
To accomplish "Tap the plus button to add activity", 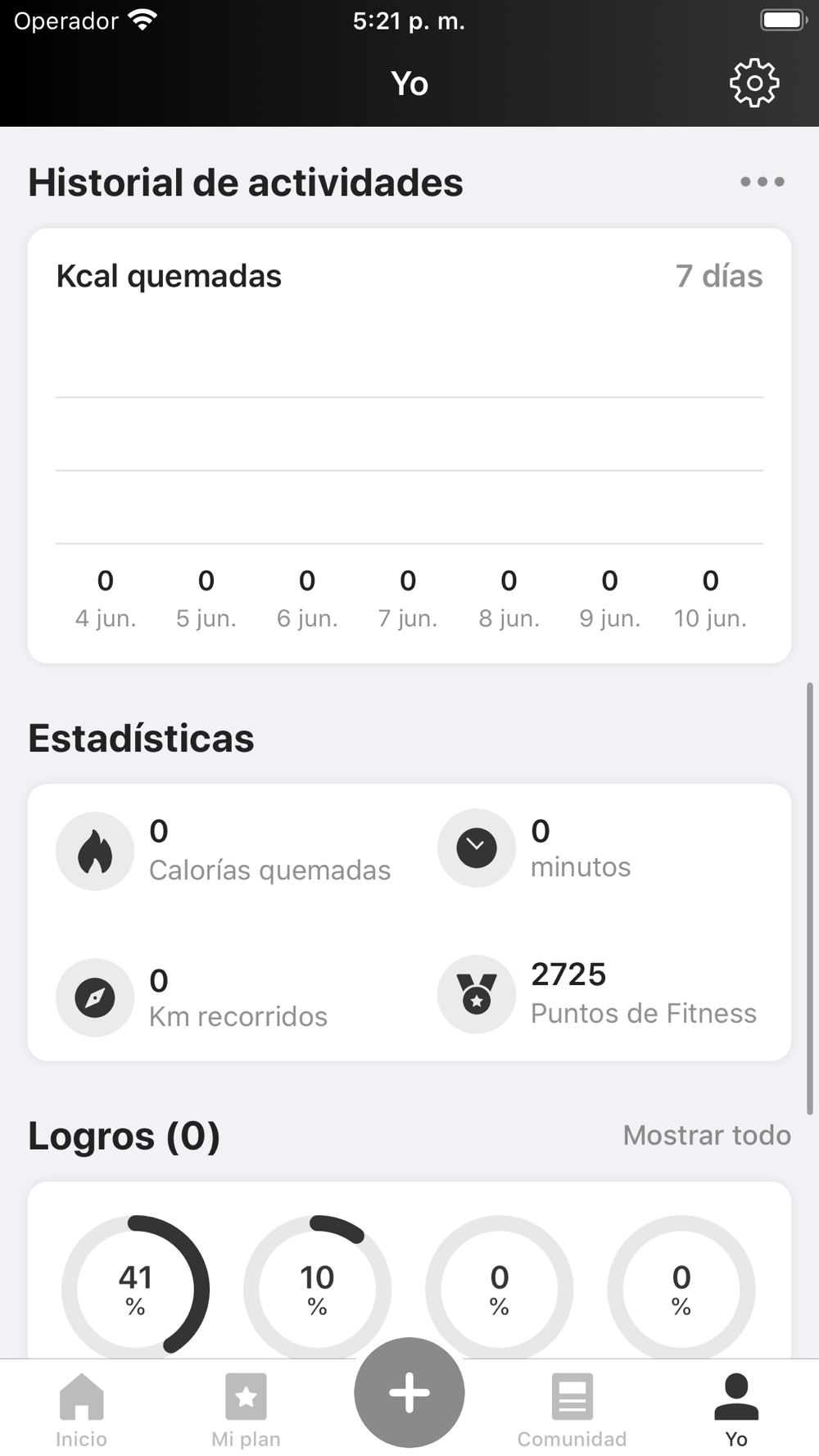I will [x=409, y=1392].
